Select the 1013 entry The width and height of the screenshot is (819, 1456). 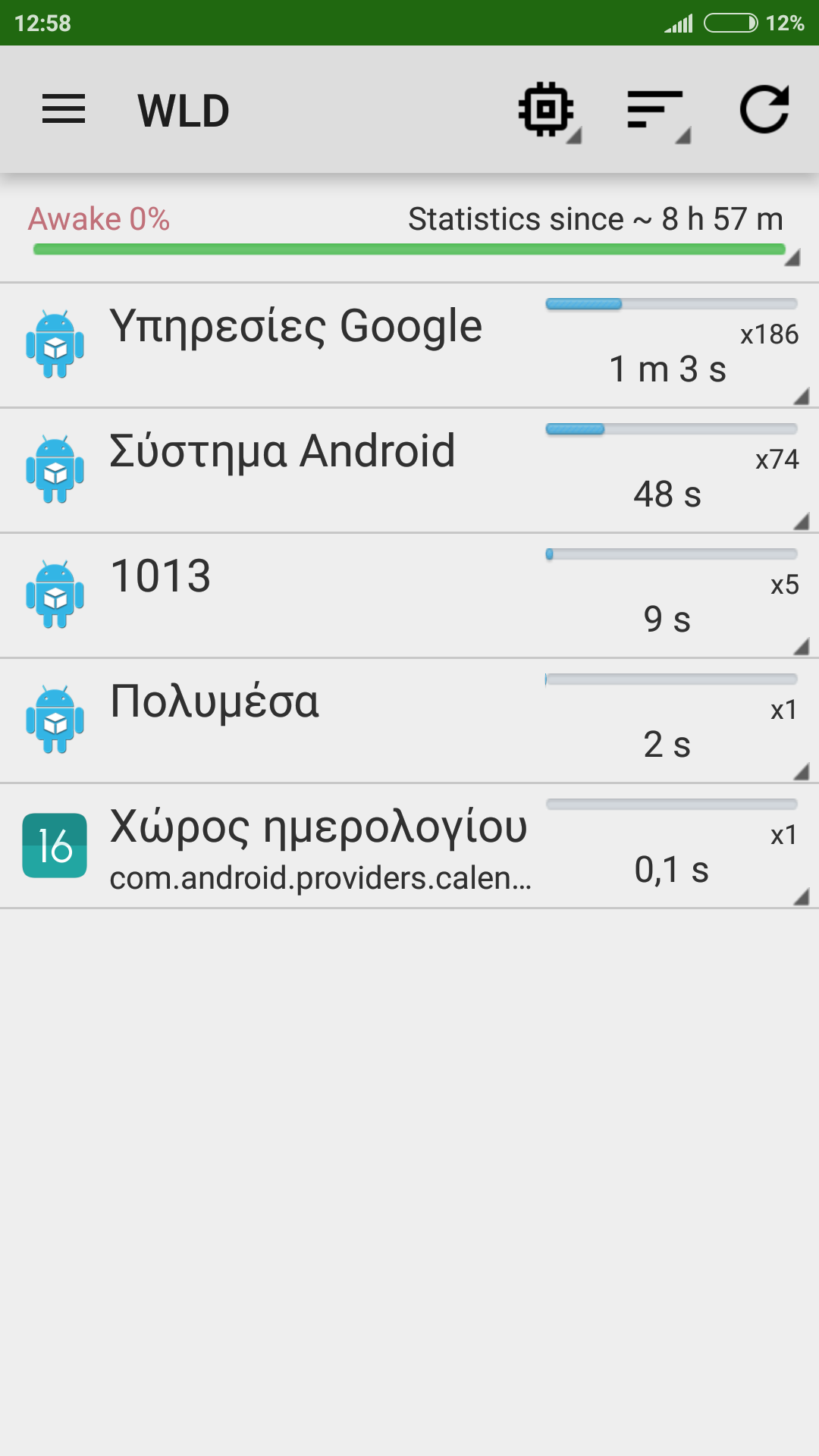coord(409,596)
